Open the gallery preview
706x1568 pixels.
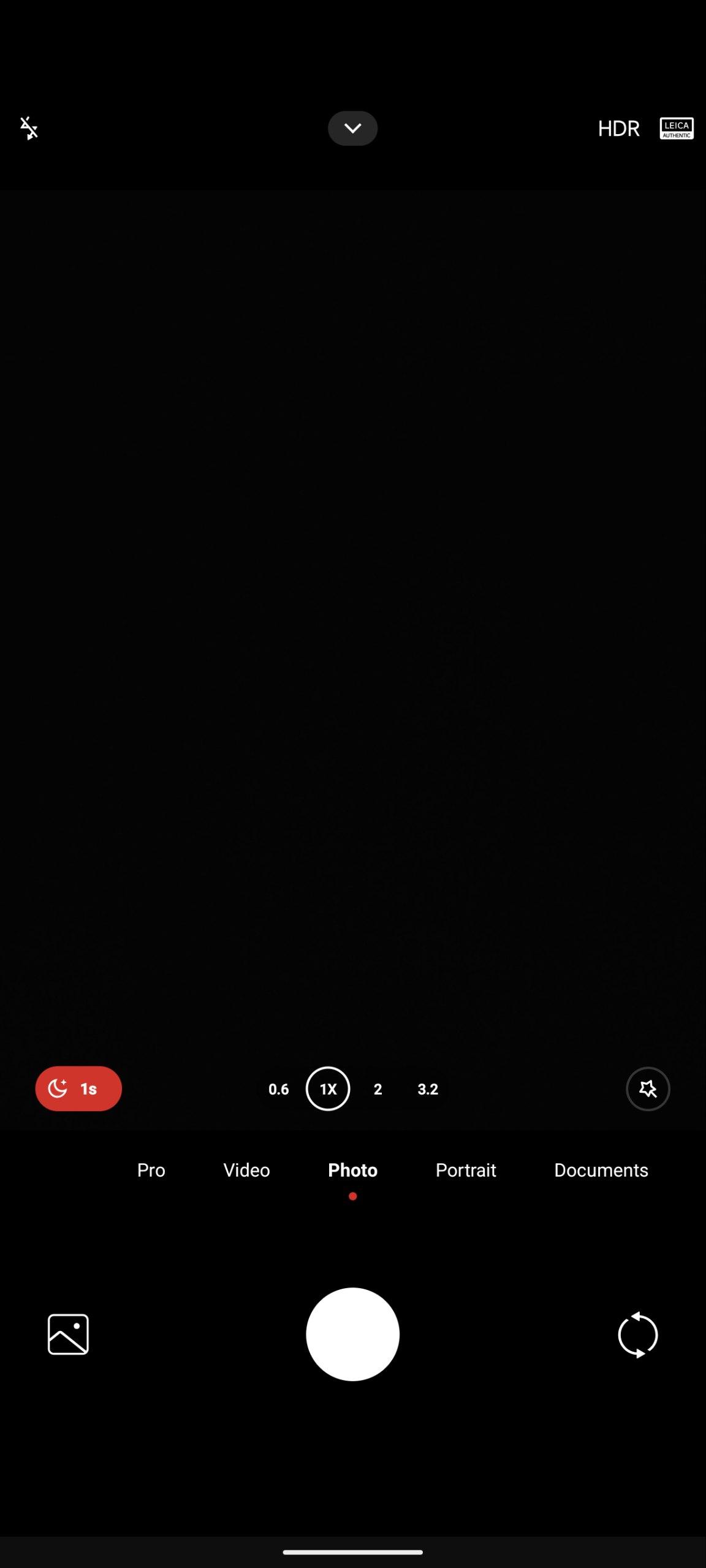click(x=68, y=1334)
